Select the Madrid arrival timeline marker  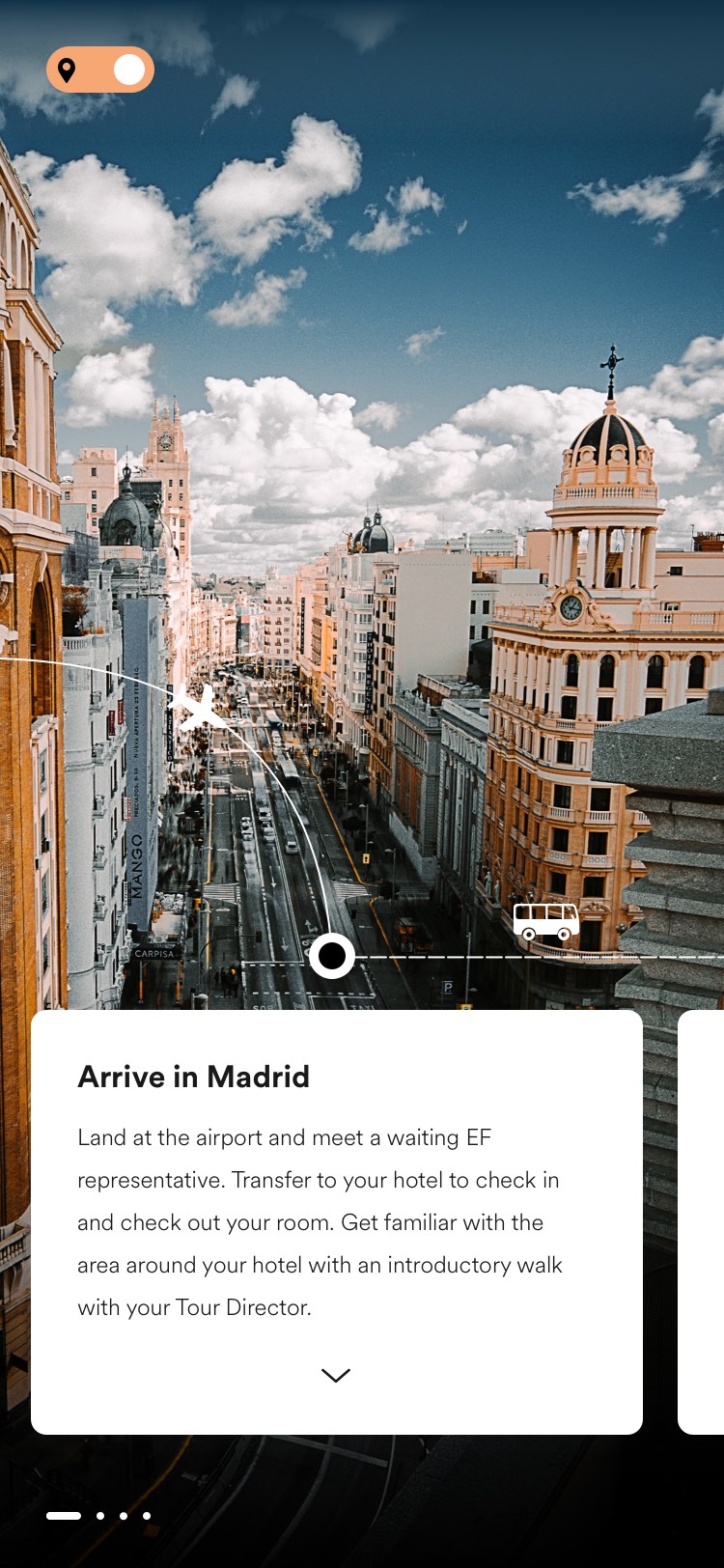332,956
